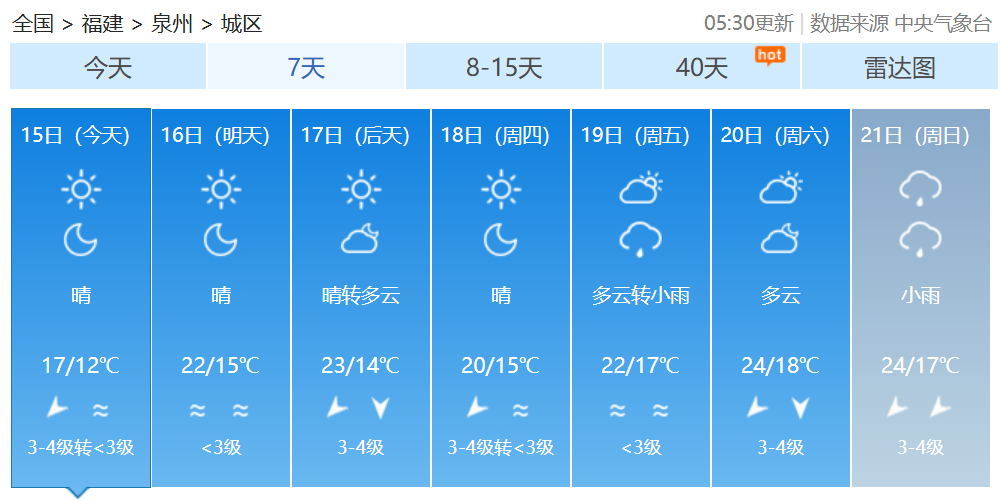Tap the 21日（周日） forecast card

(x=921, y=297)
